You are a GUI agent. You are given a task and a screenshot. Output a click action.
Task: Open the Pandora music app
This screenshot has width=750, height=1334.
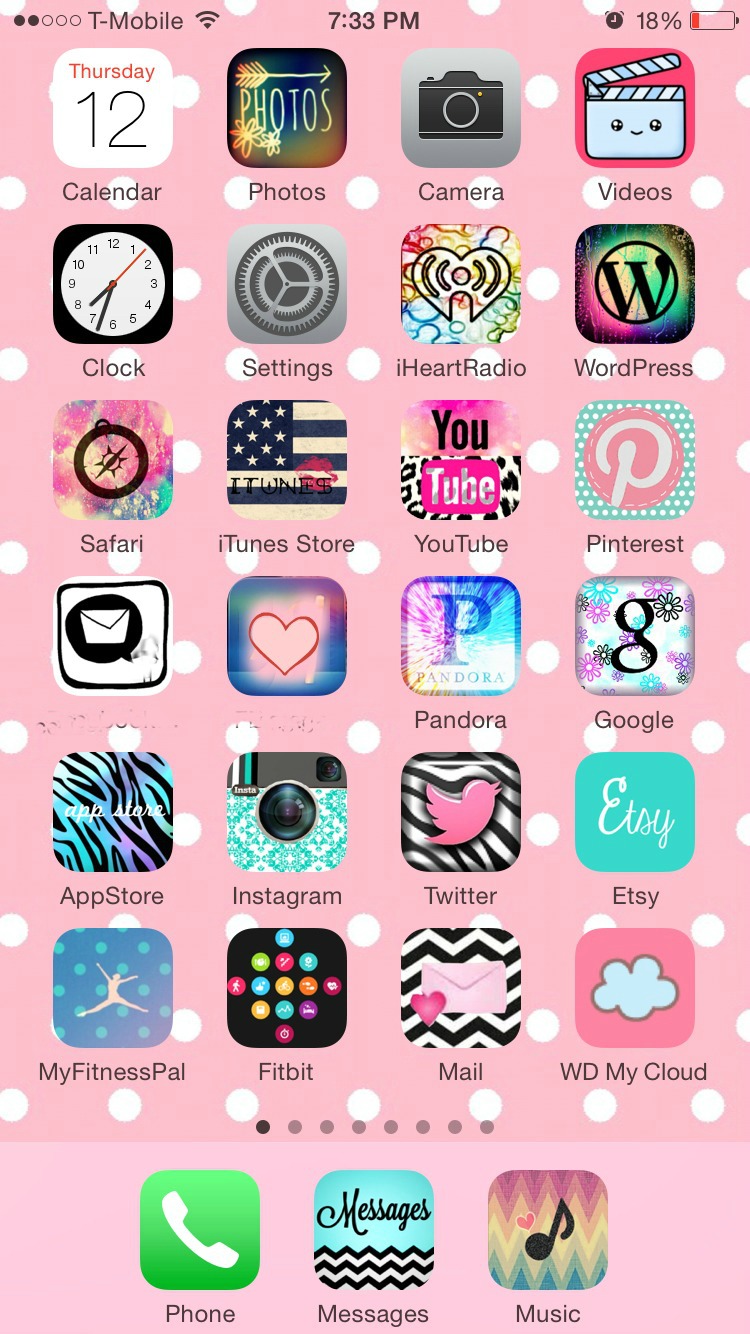[x=460, y=636]
